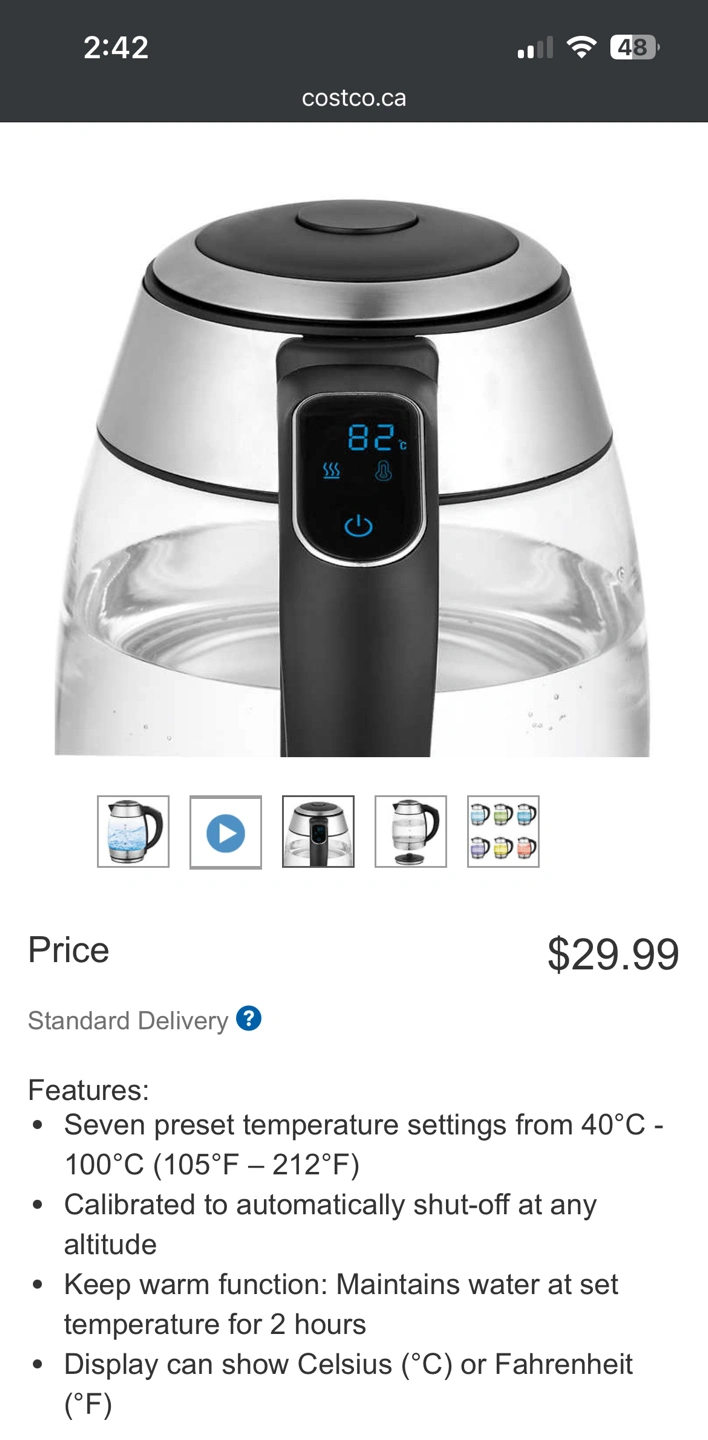Screen dimensions: 708x1440
Task: Select the first kettle thumbnail with blue light
Action: click(133, 831)
